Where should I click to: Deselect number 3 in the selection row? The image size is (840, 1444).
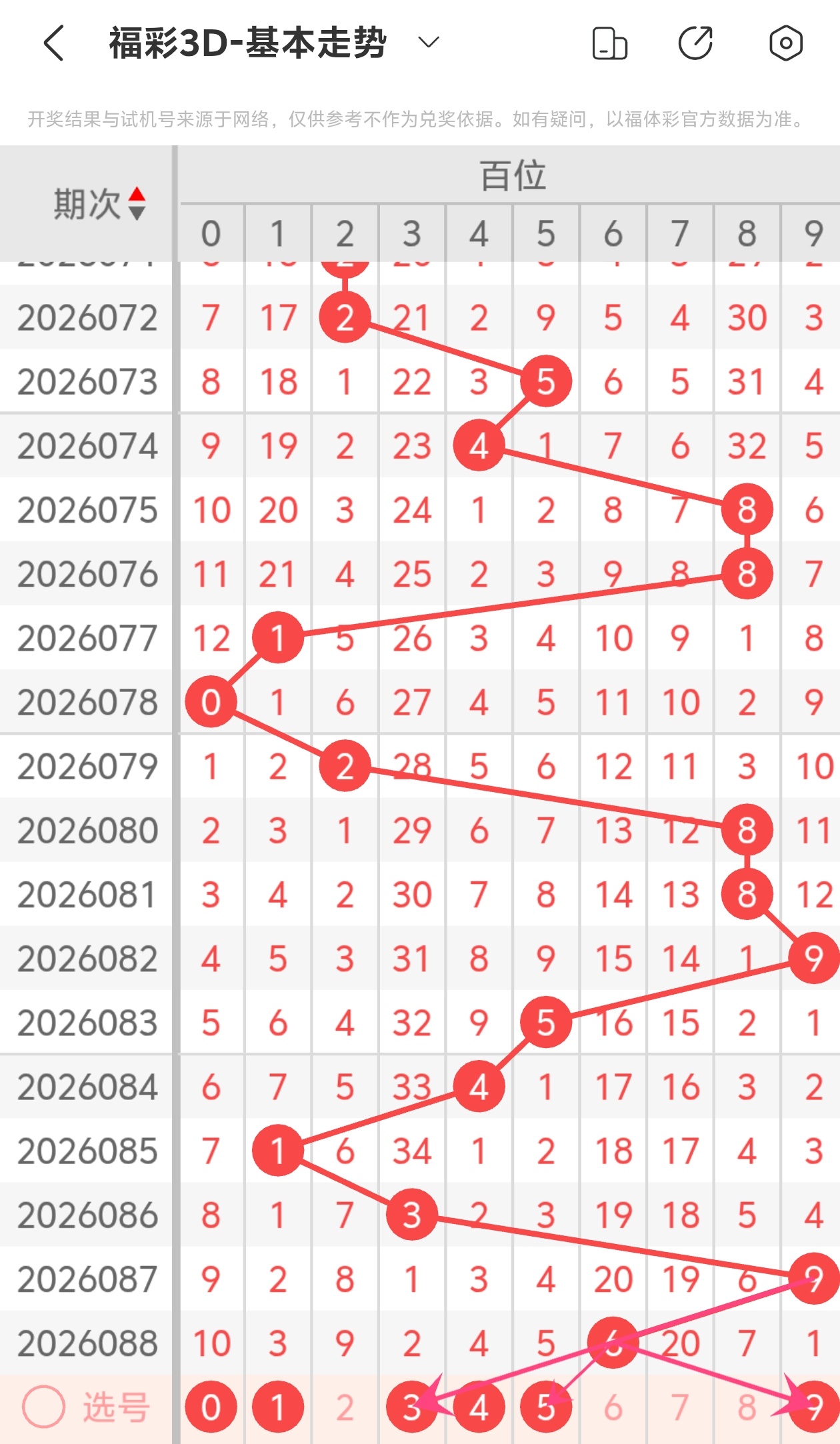coord(411,1407)
